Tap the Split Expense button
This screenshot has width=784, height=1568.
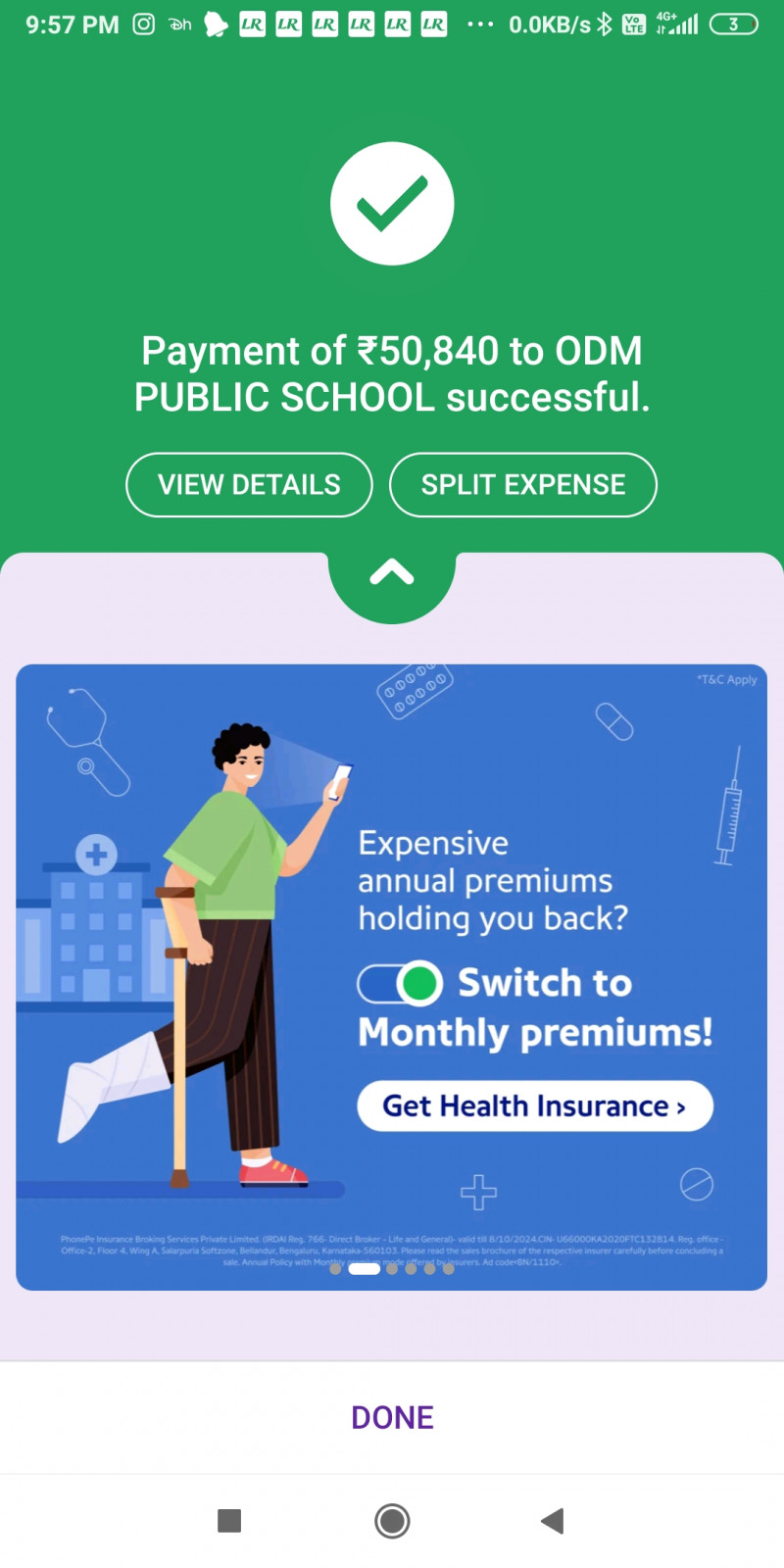(x=522, y=485)
